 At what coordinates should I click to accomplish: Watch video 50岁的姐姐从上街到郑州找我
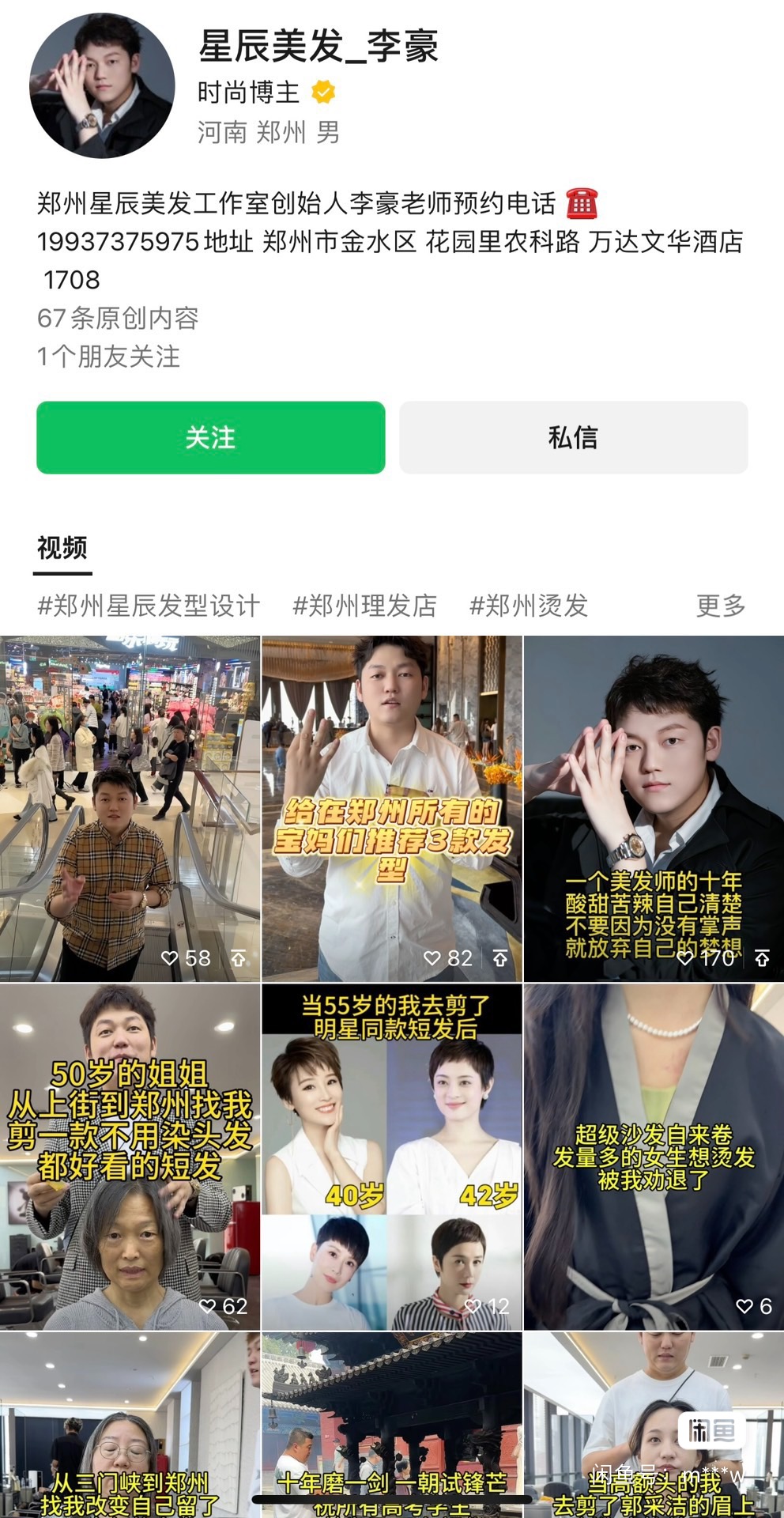(130, 1156)
